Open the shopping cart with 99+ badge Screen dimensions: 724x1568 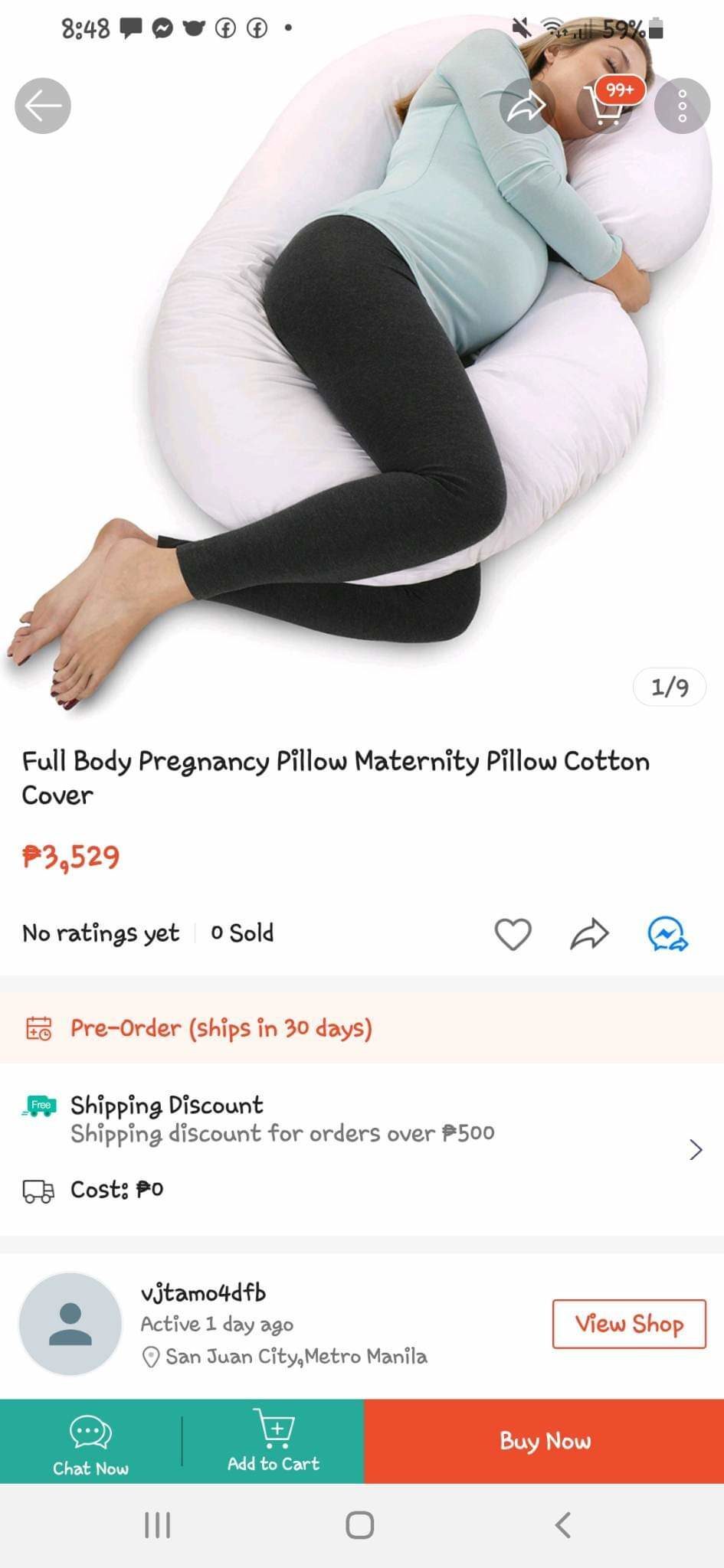tap(608, 106)
